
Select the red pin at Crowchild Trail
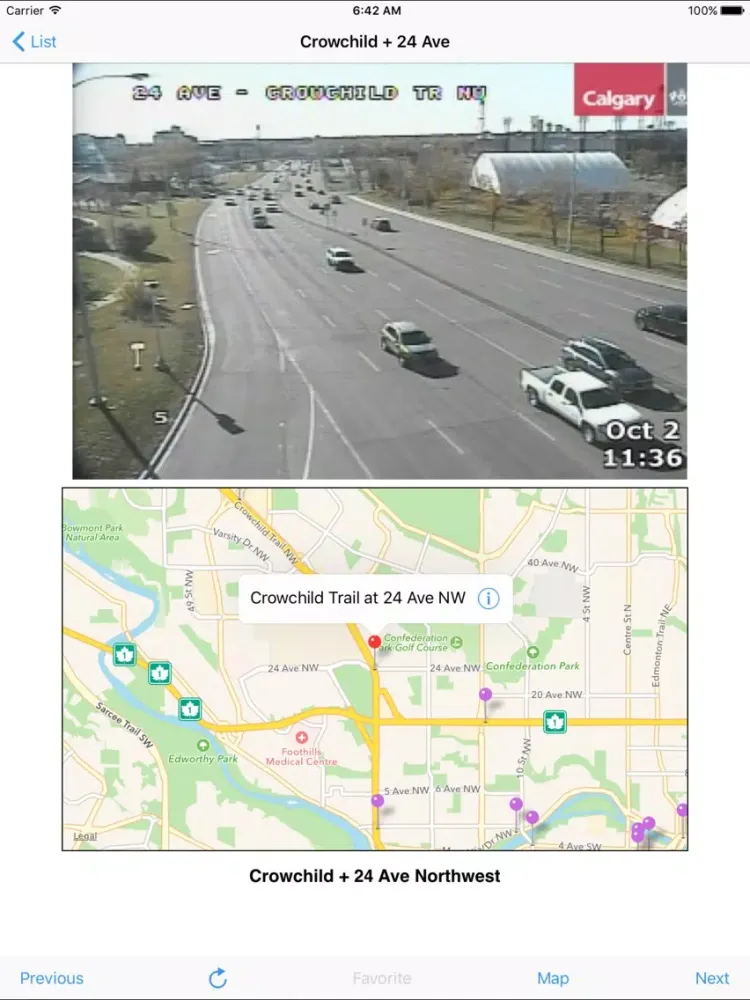[x=374, y=643]
